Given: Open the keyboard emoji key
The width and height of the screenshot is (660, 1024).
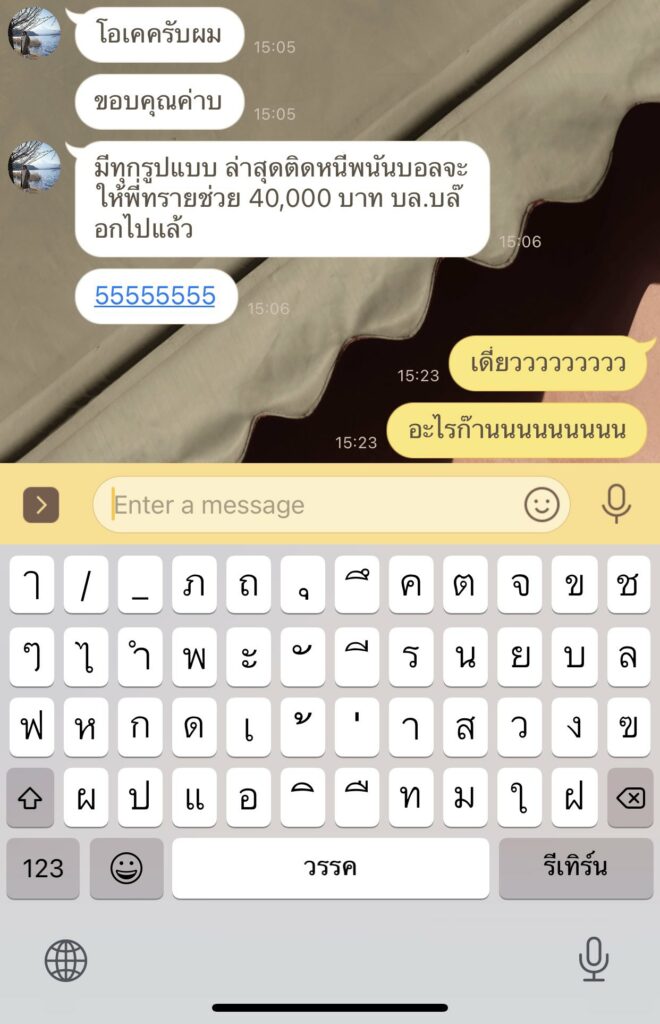Looking at the screenshot, I should 126,868.
